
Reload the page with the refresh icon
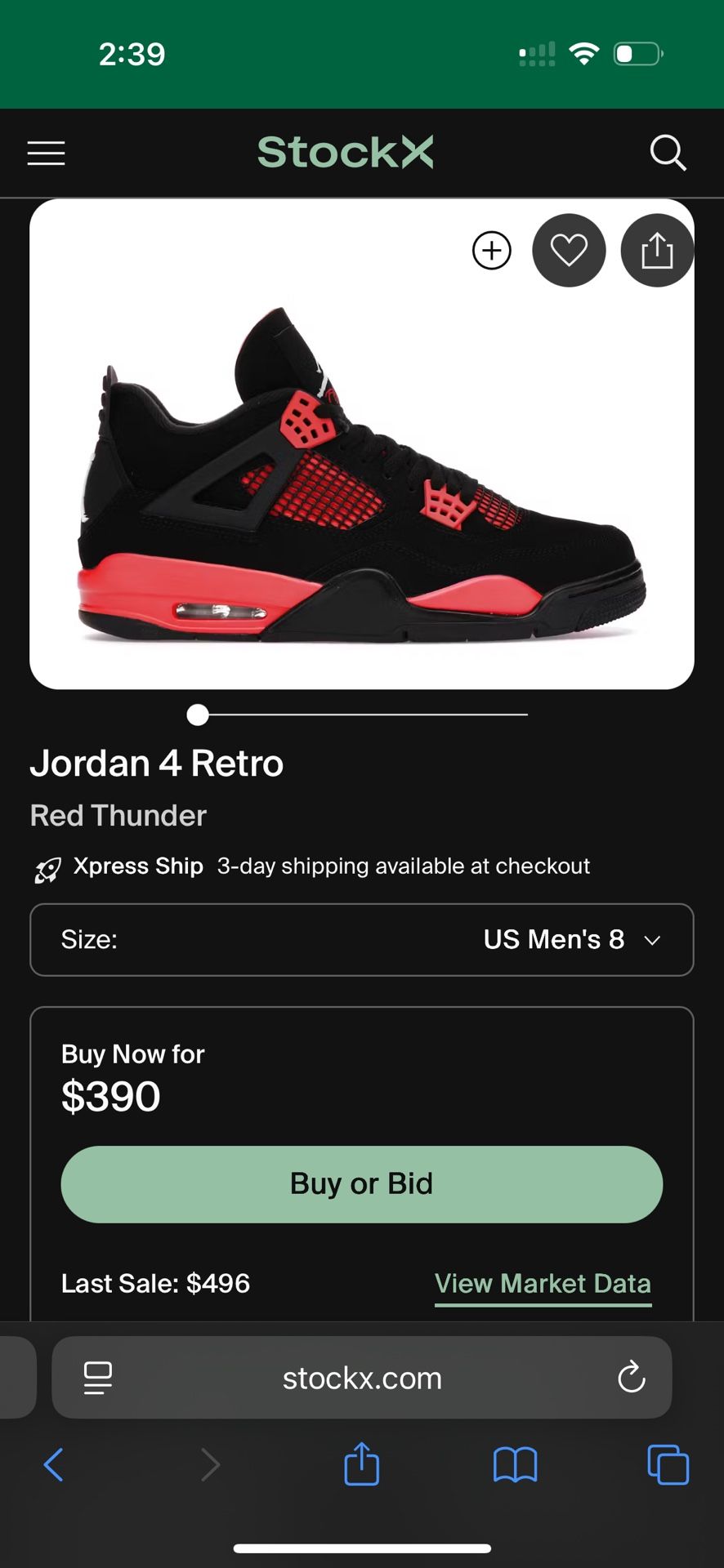click(x=630, y=1378)
